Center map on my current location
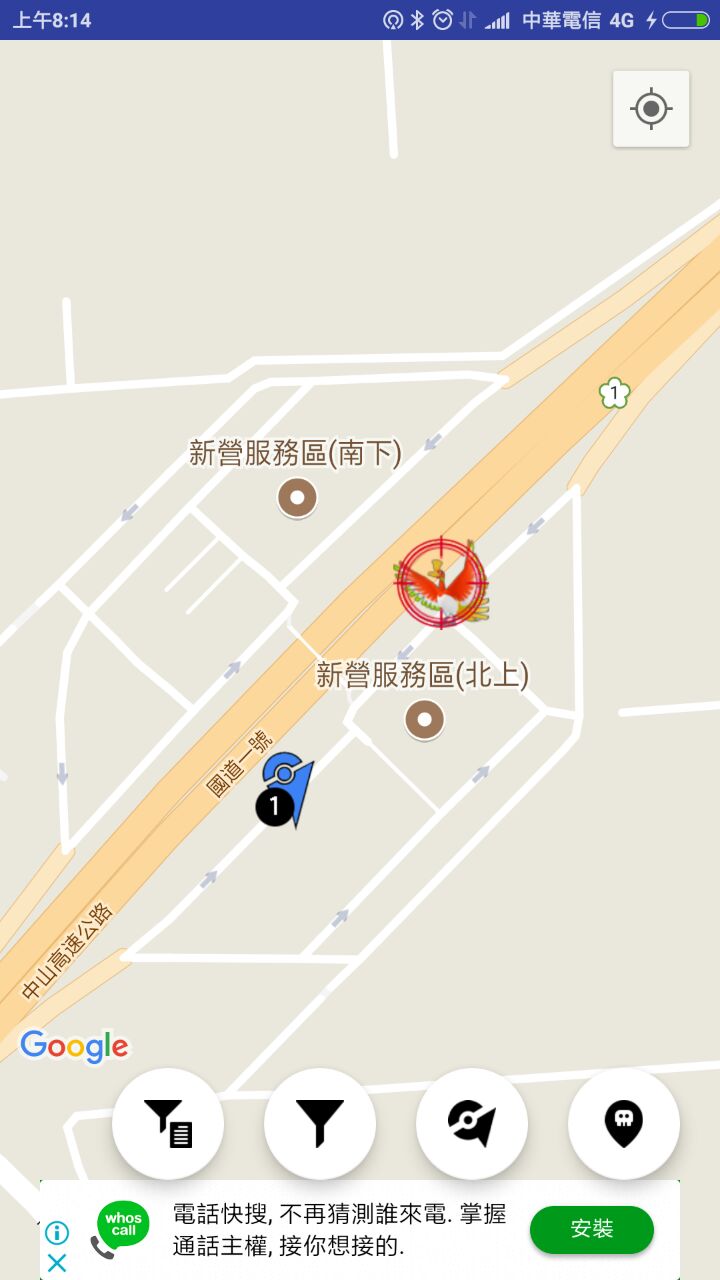720x1280 pixels. pos(651,108)
